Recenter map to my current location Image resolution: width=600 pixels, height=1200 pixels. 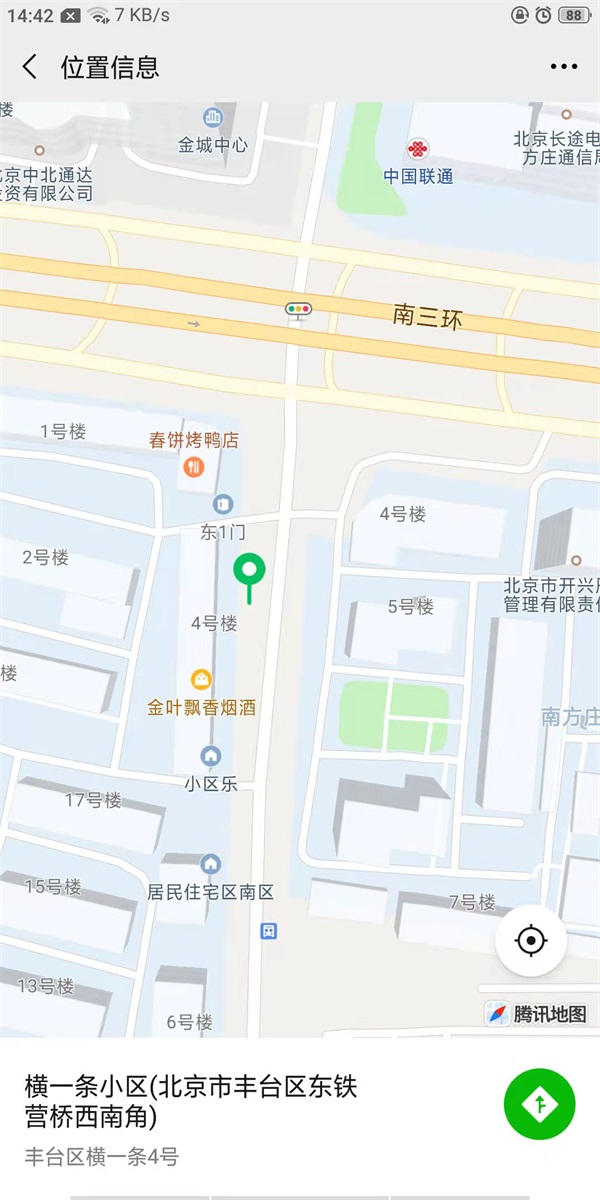coord(531,941)
